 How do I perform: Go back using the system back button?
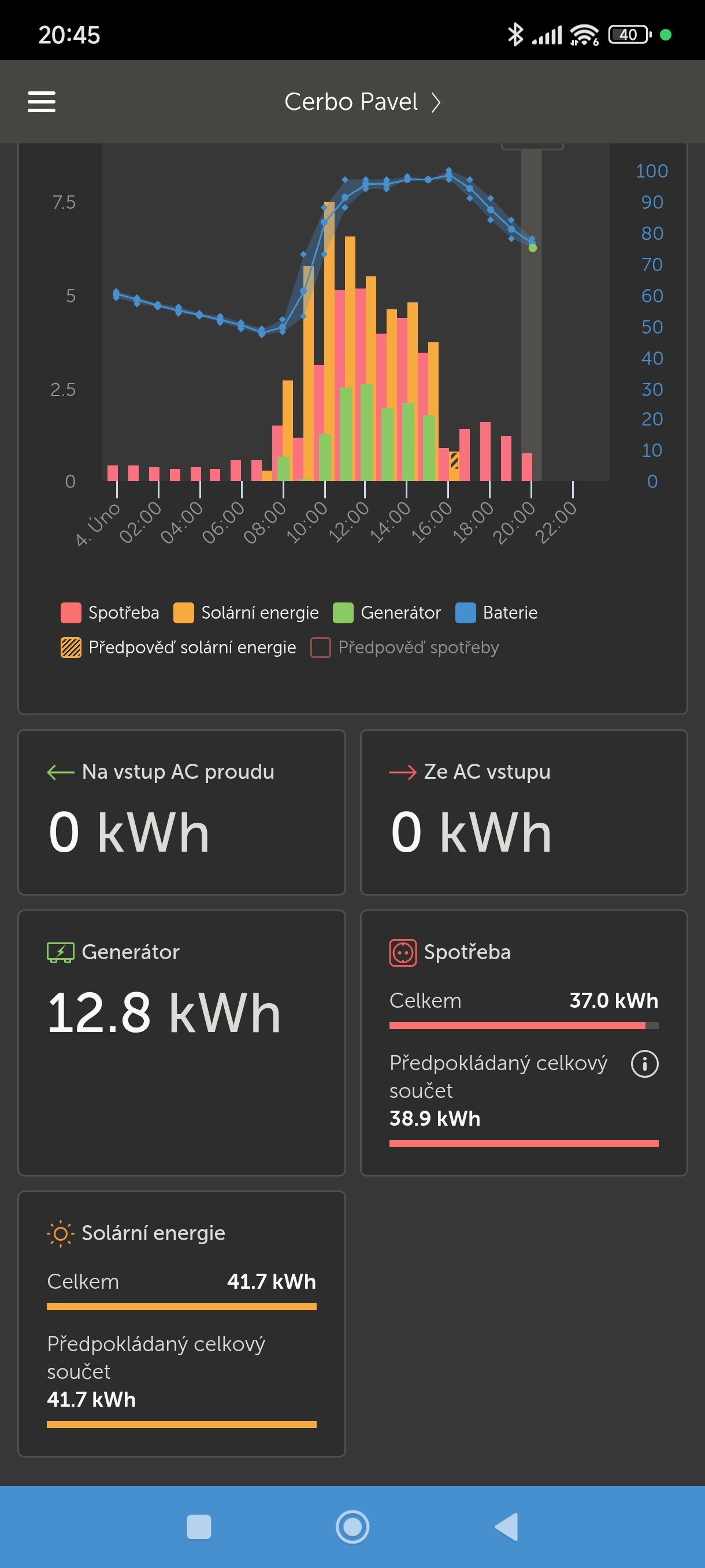click(x=506, y=1526)
